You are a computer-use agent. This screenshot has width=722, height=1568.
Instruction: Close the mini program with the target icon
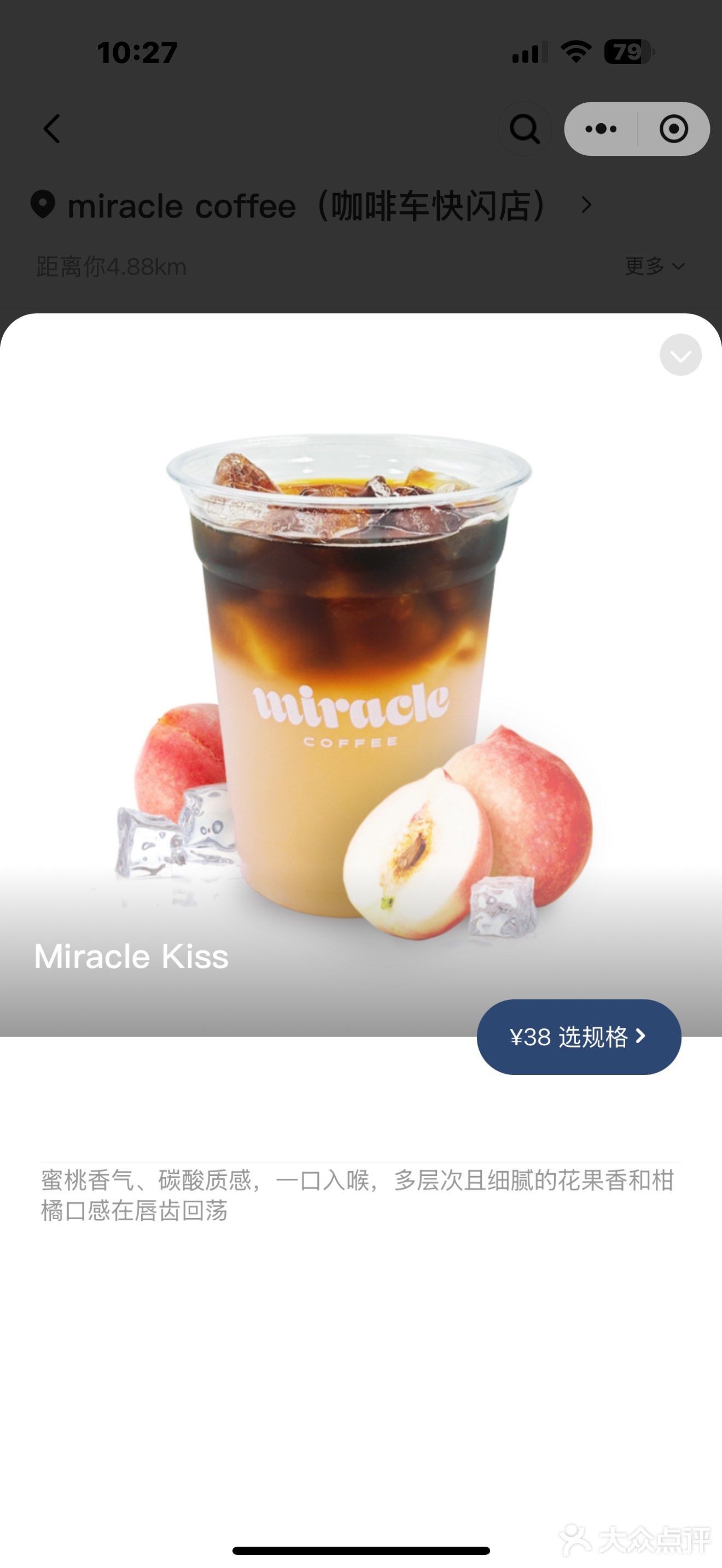(673, 129)
